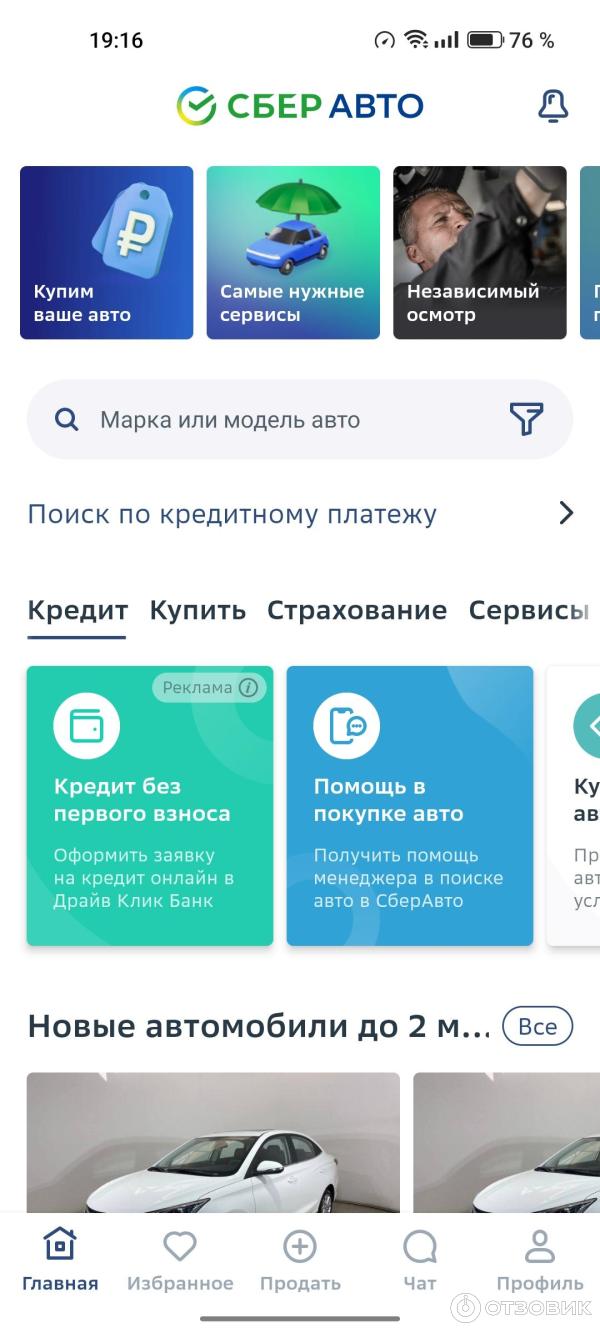Open the Самые нужные сервисы banner
The height and width of the screenshot is (1333, 600).
point(293,253)
